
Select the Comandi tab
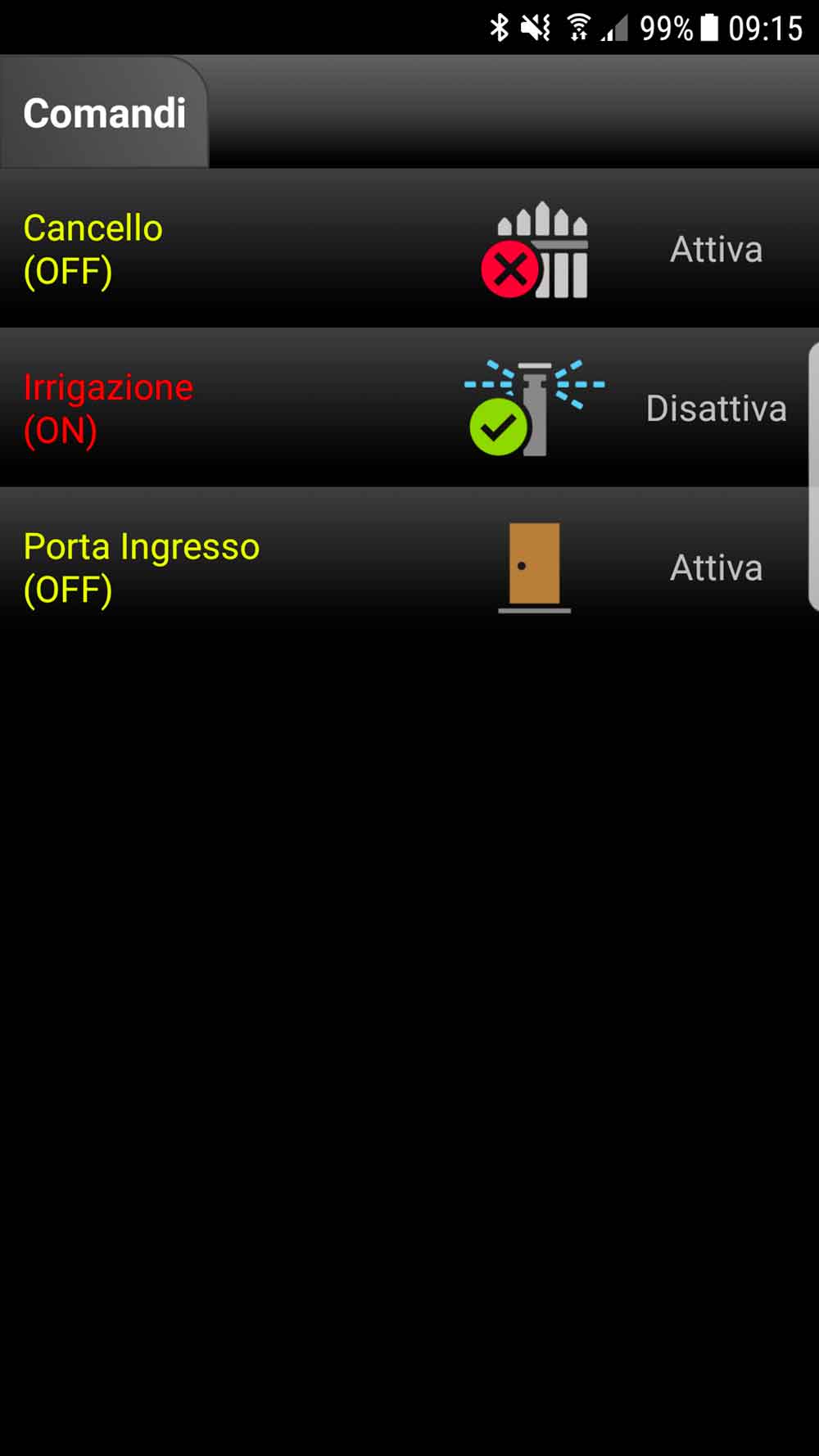pos(104,113)
